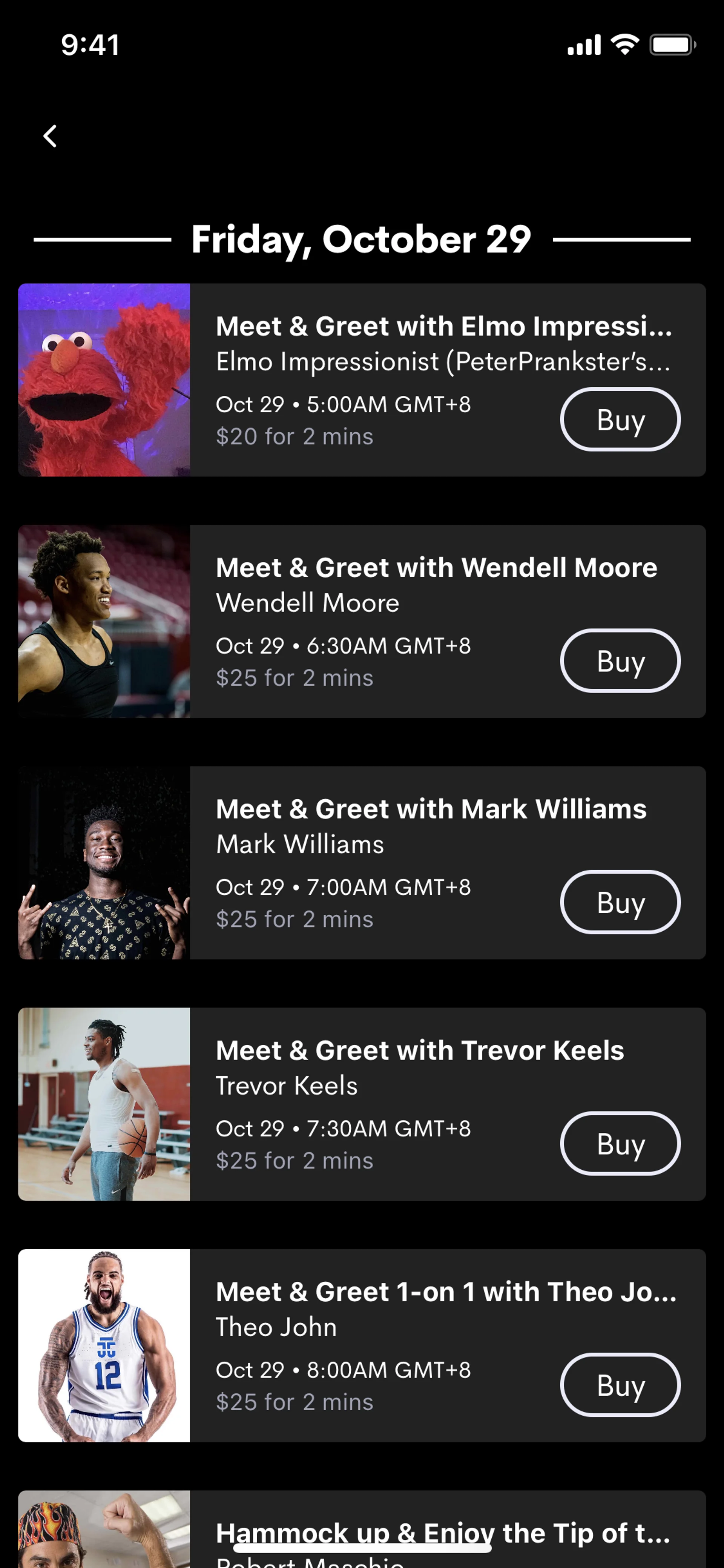Viewport: 724px width, 1568px height.
Task: Buy the Trevor Keels meet & greet
Action: pyautogui.click(x=619, y=1143)
